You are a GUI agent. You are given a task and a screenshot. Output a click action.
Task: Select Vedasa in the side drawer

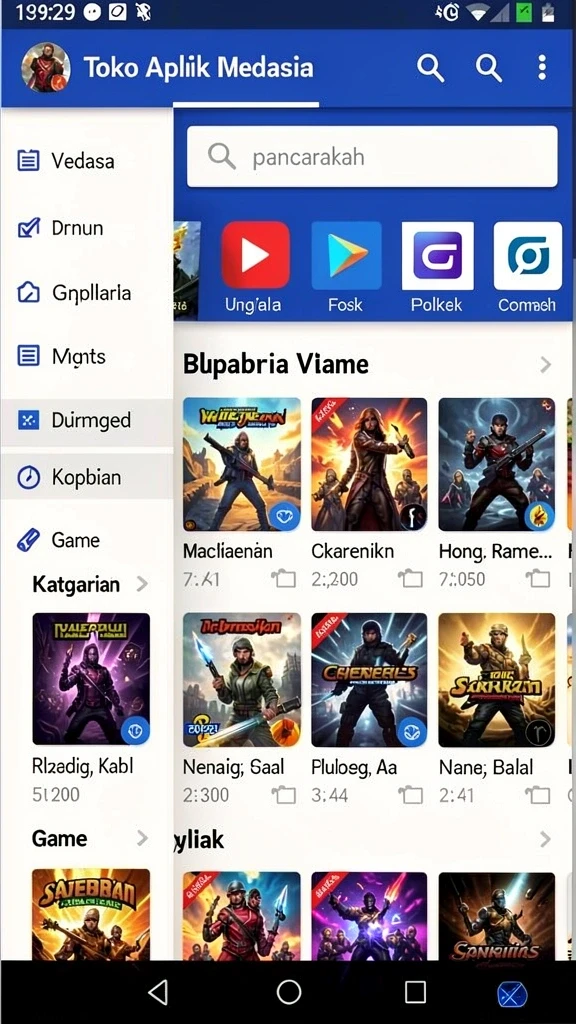pyautogui.click(x=87, y=161)
